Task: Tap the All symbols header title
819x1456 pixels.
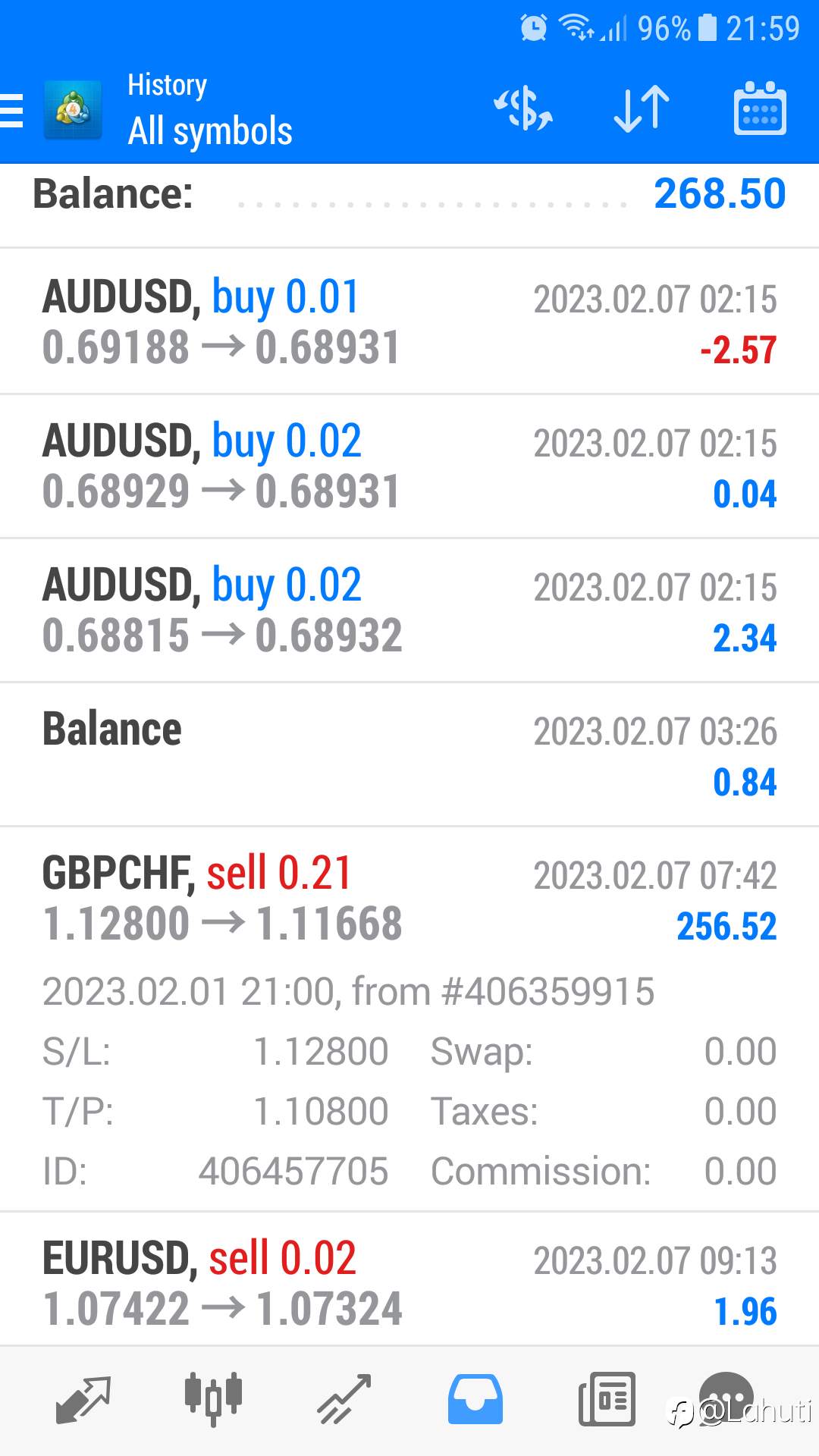Action: 209,130
